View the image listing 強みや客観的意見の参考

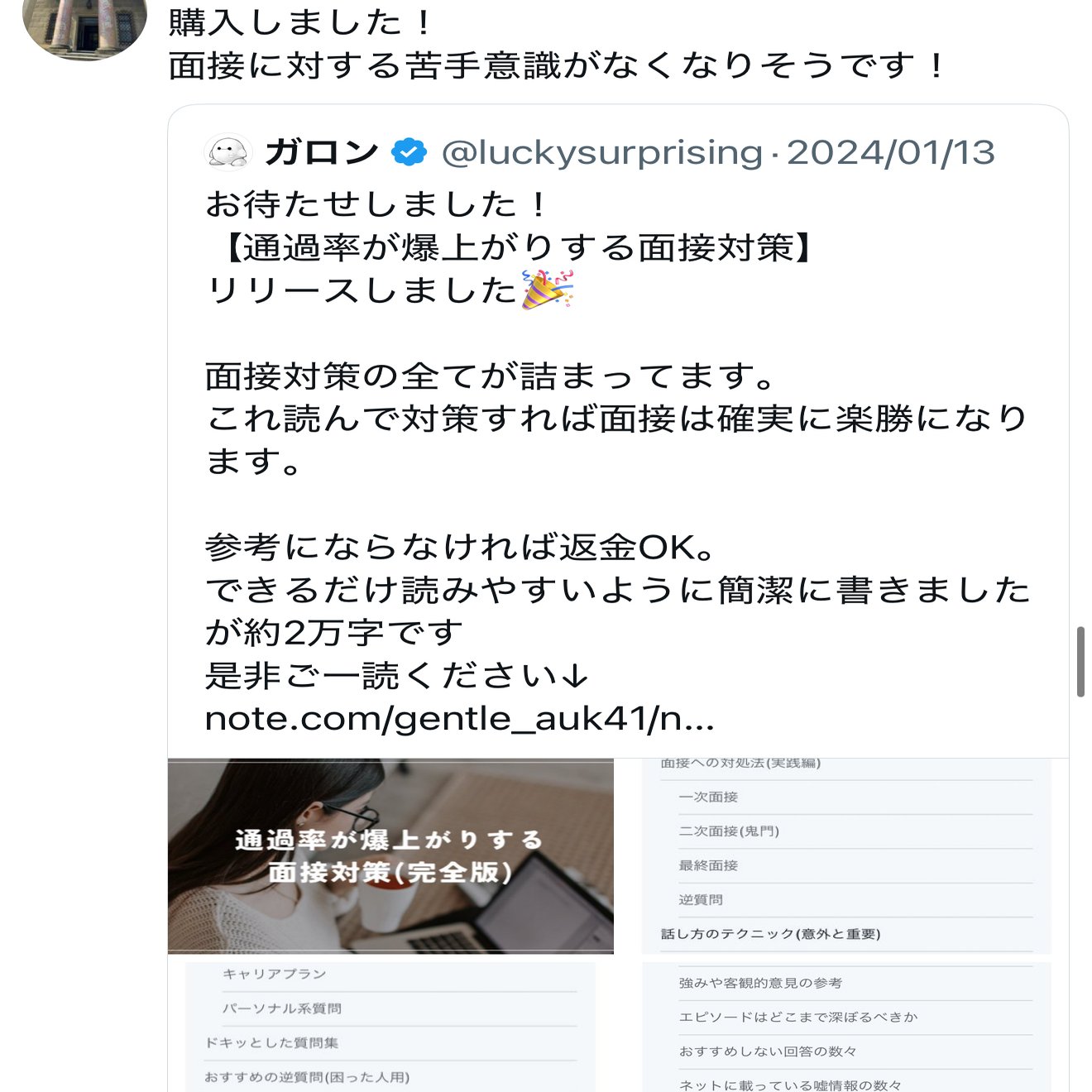pyautogui.click(x=846, y=1026)
